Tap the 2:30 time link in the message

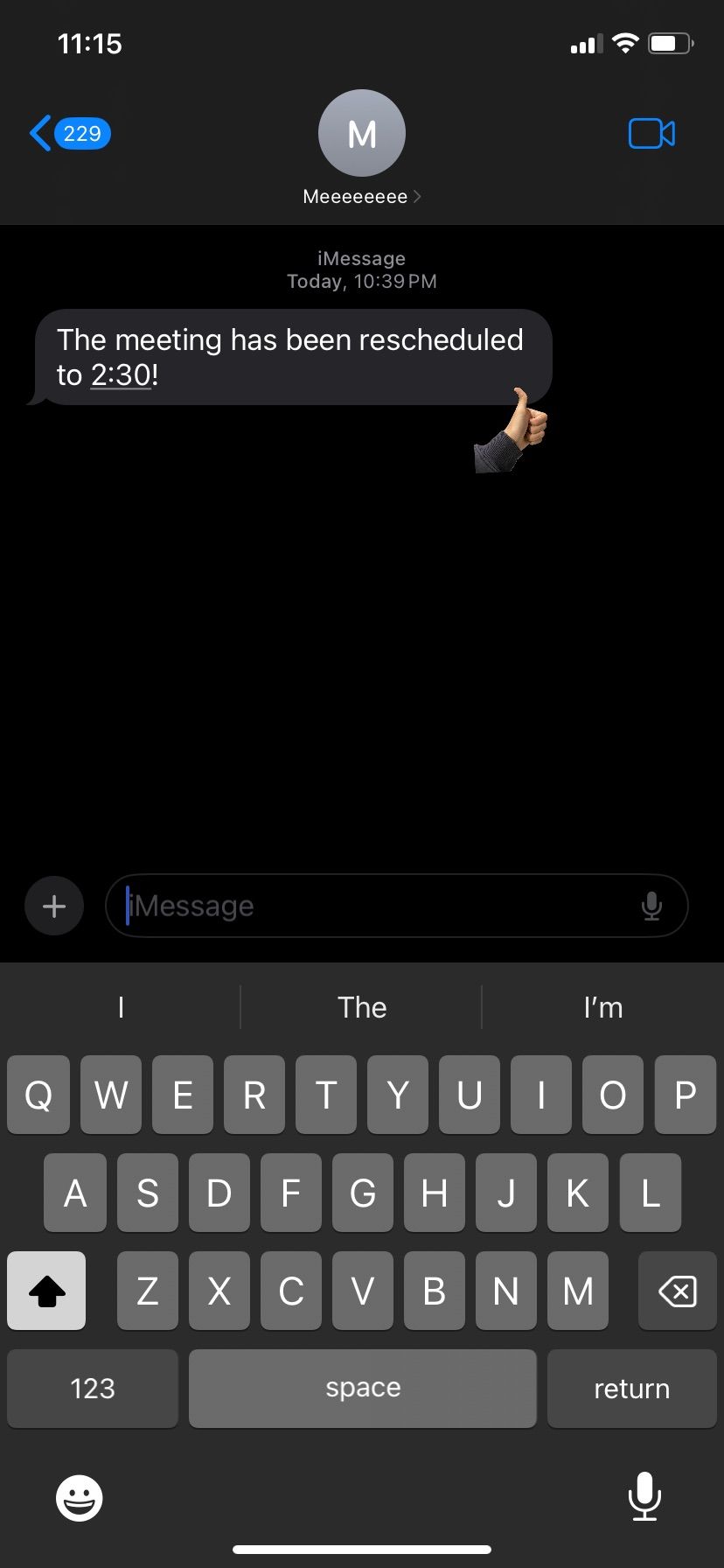122,374
